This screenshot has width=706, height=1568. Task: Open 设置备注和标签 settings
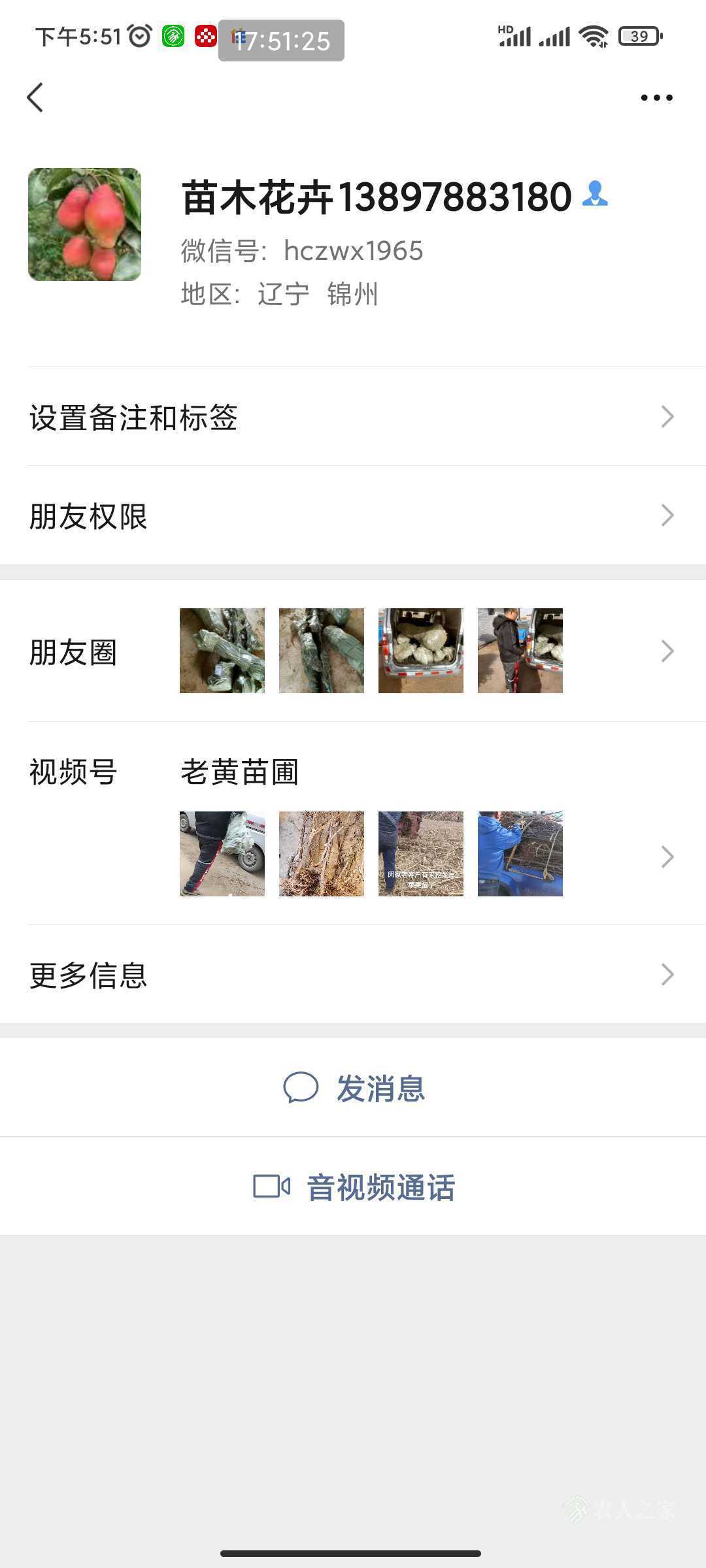353,417
